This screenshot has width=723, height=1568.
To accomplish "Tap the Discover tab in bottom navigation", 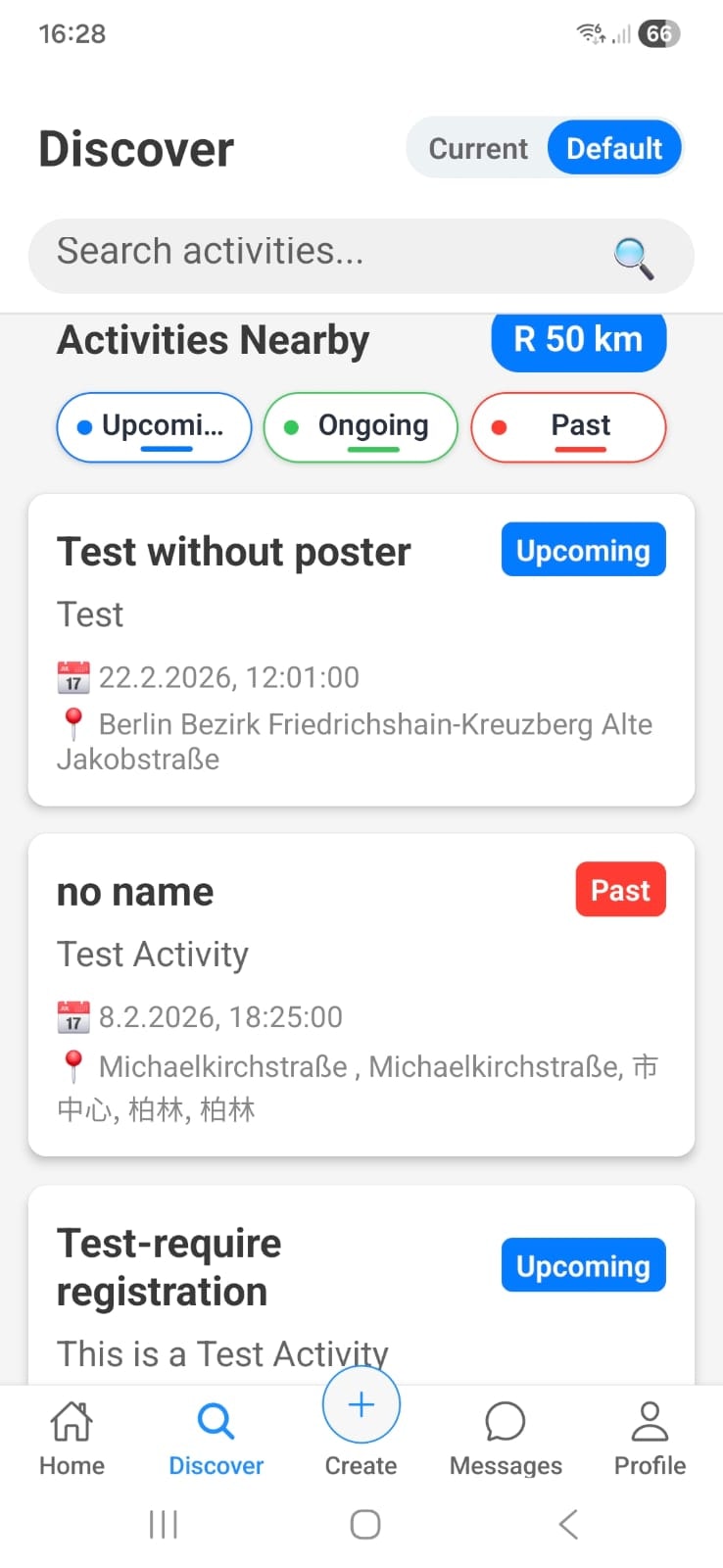I will (x=216, y=1437).
